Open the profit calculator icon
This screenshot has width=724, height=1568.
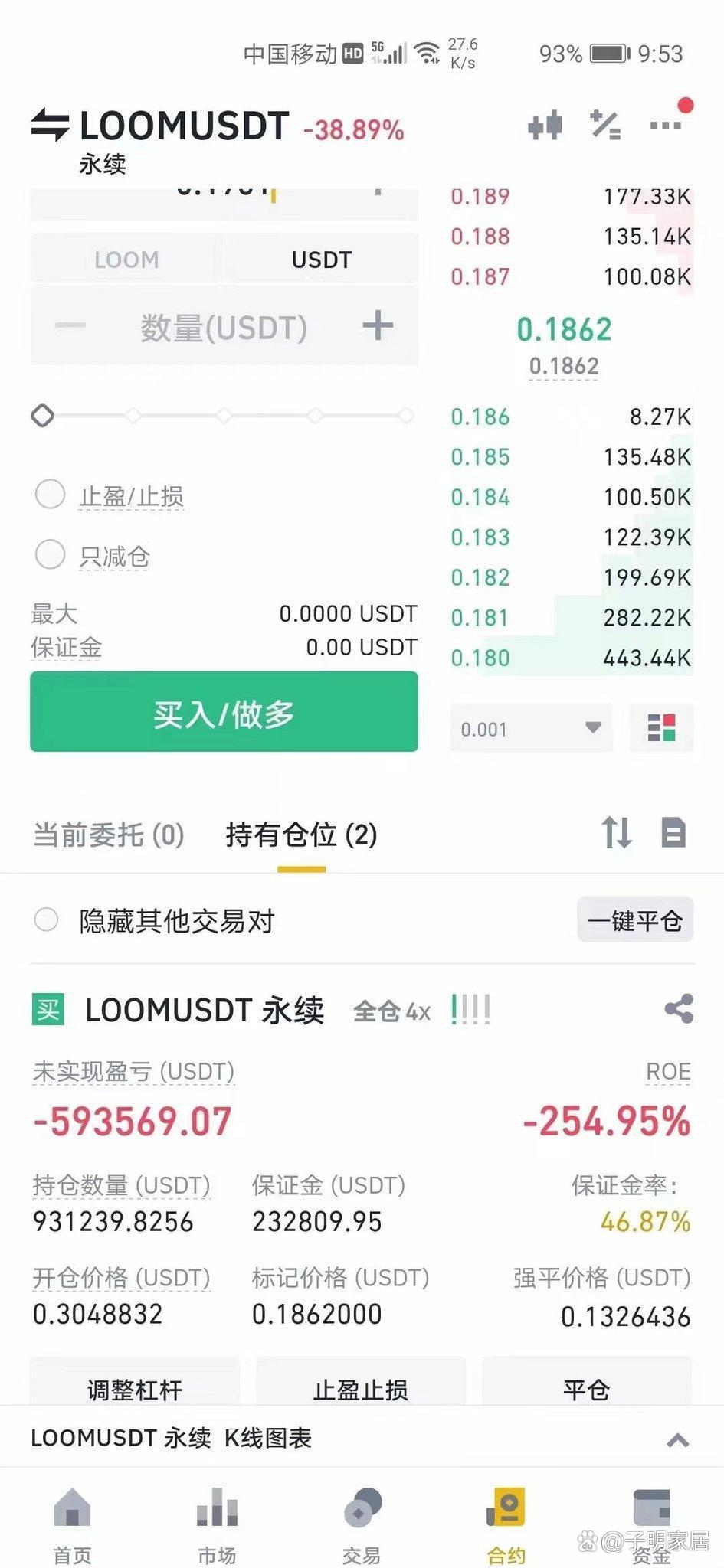(606, 123)
